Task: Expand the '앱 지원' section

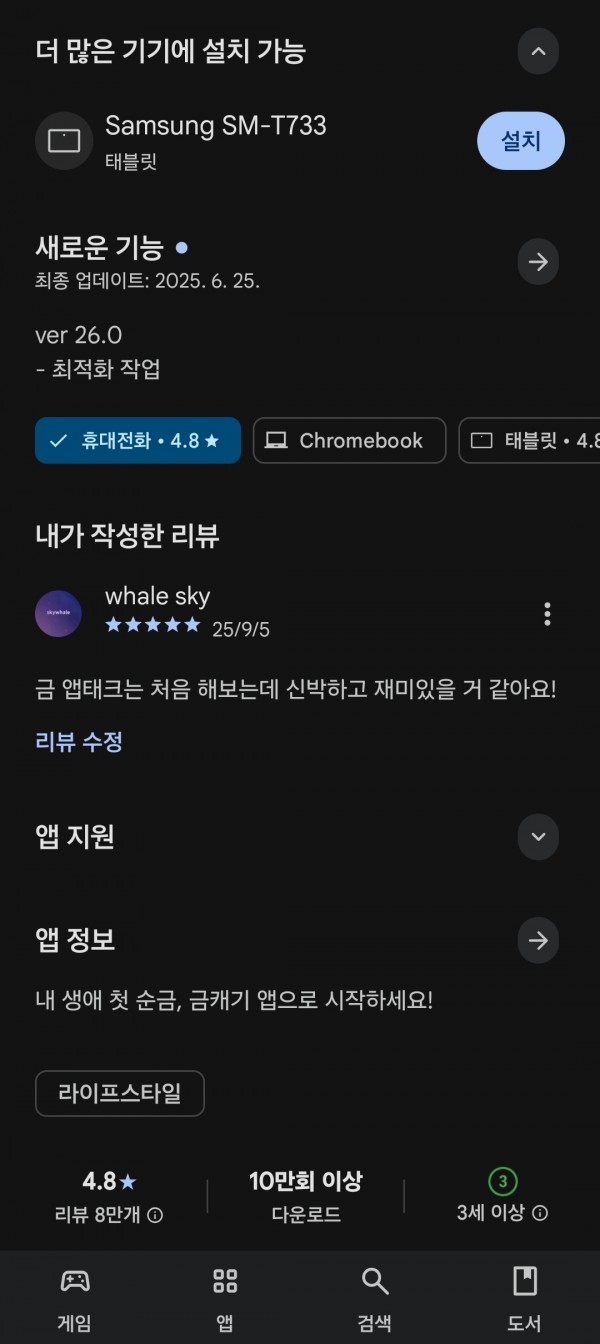Action: [x=538, y=837]
